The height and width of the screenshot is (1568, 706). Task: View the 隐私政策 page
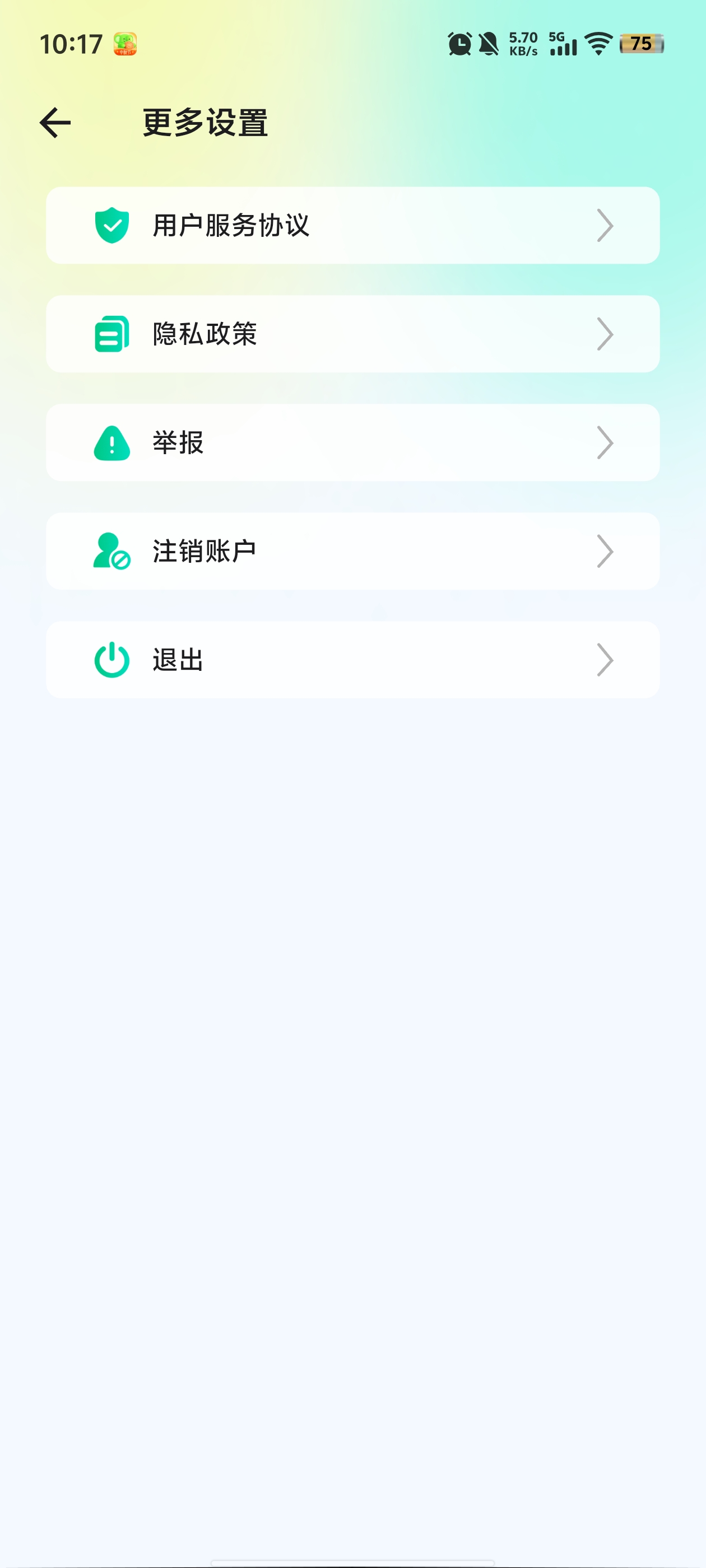tap(352, 334)
